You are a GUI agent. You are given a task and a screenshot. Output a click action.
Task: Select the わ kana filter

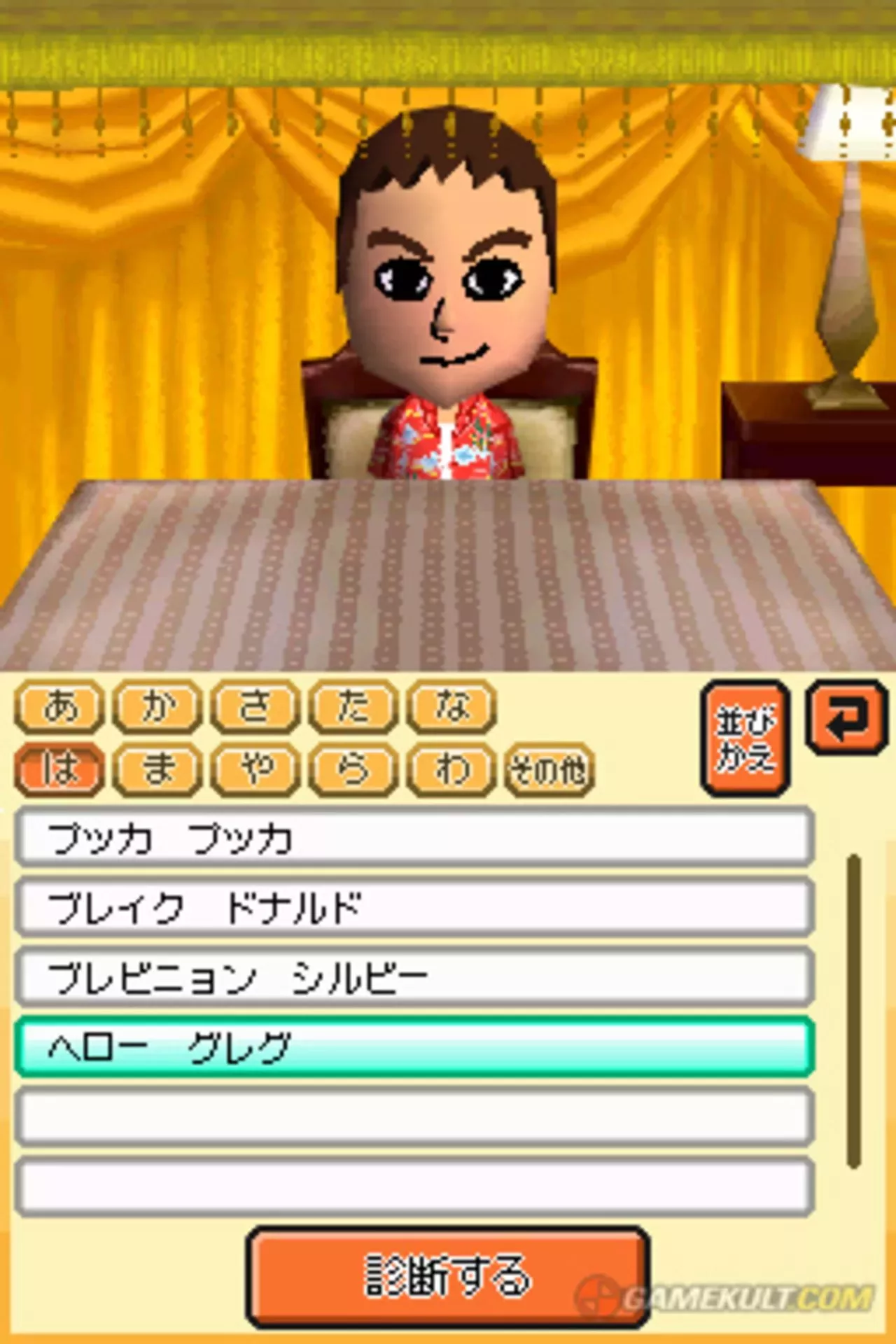(x=452, y=770)
